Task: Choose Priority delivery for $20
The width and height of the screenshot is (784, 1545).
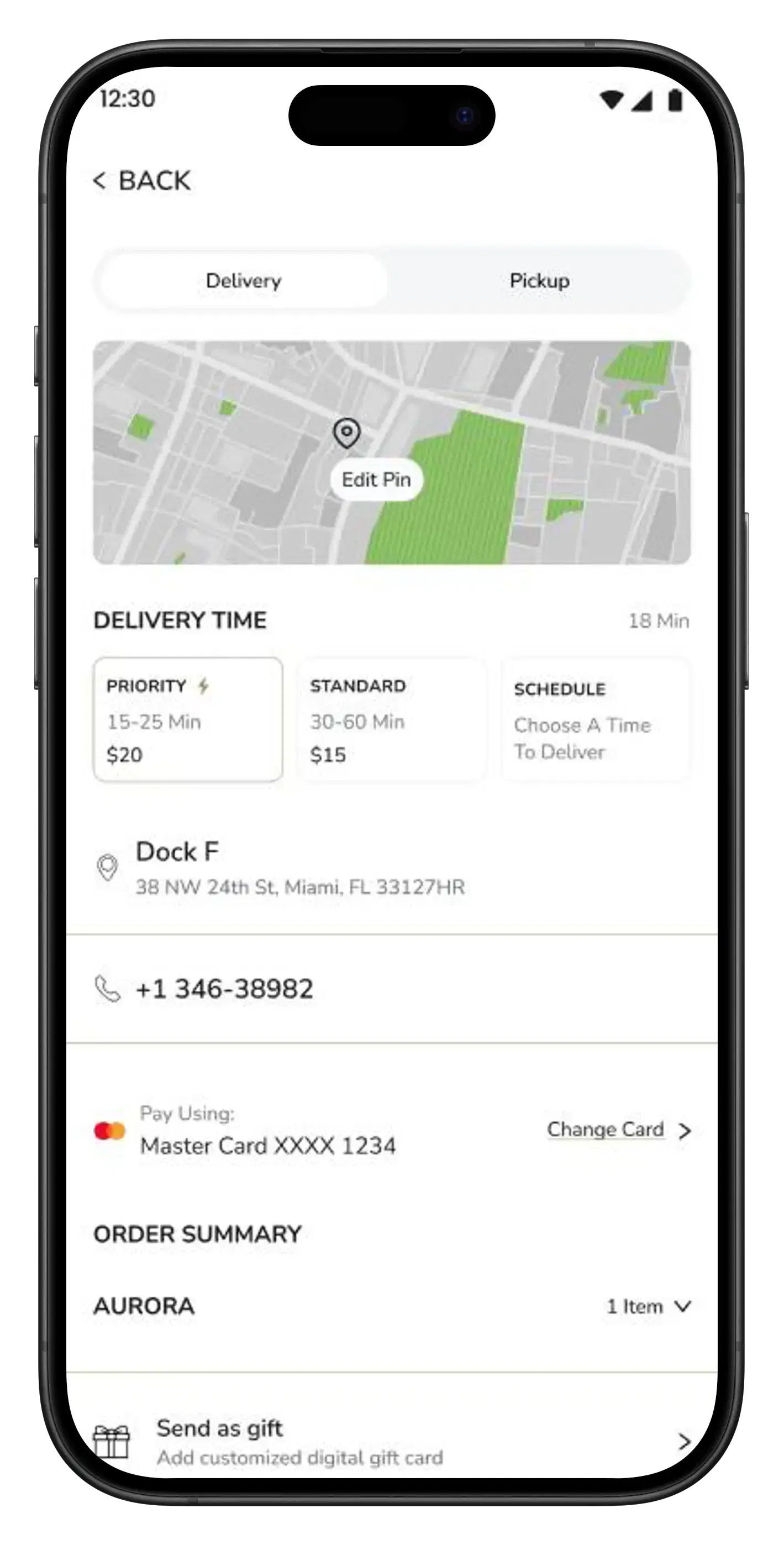Action: pos(188,719)
